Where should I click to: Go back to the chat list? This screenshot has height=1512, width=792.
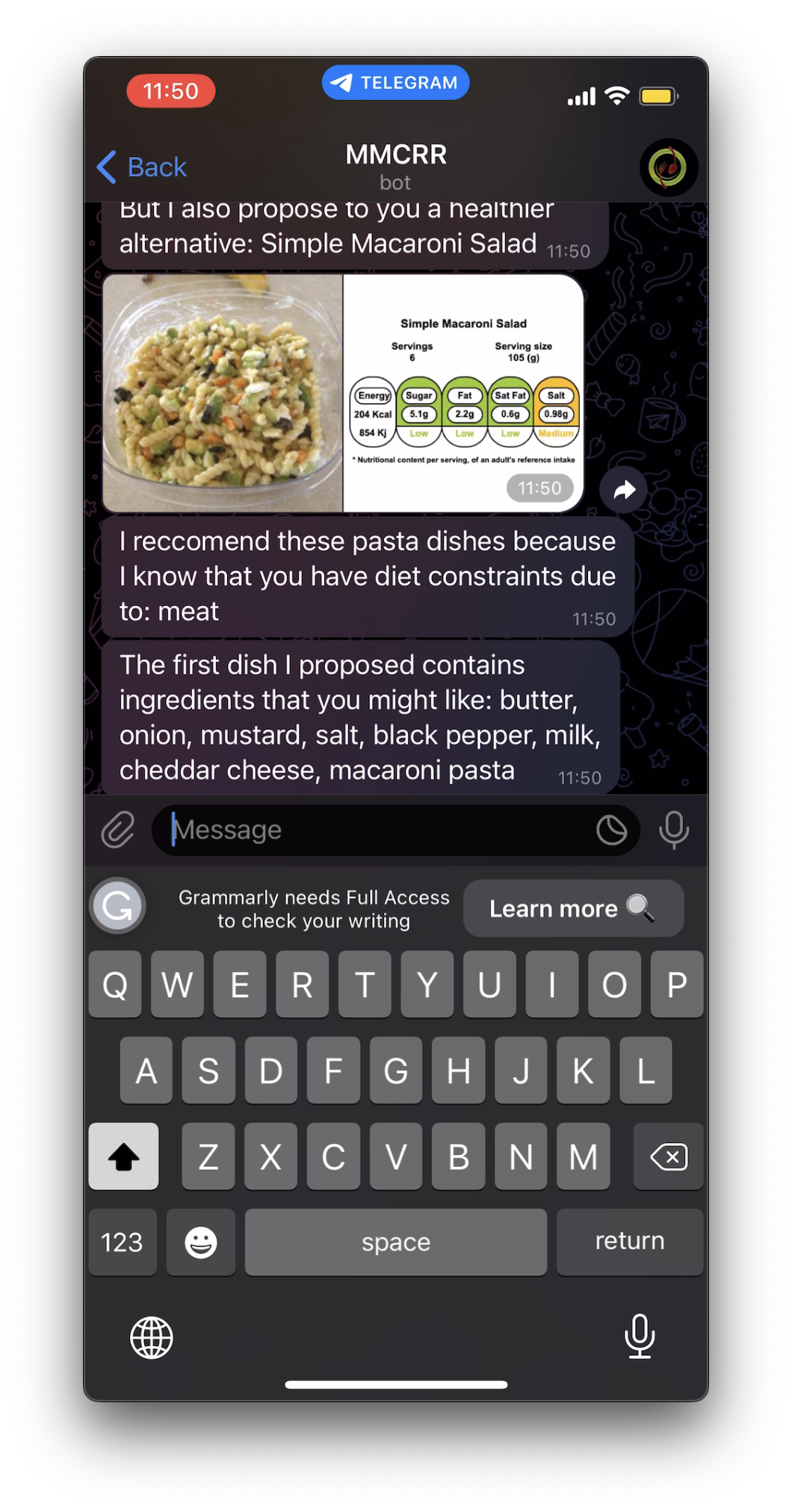pyautogui.click(x=141, y=167)
